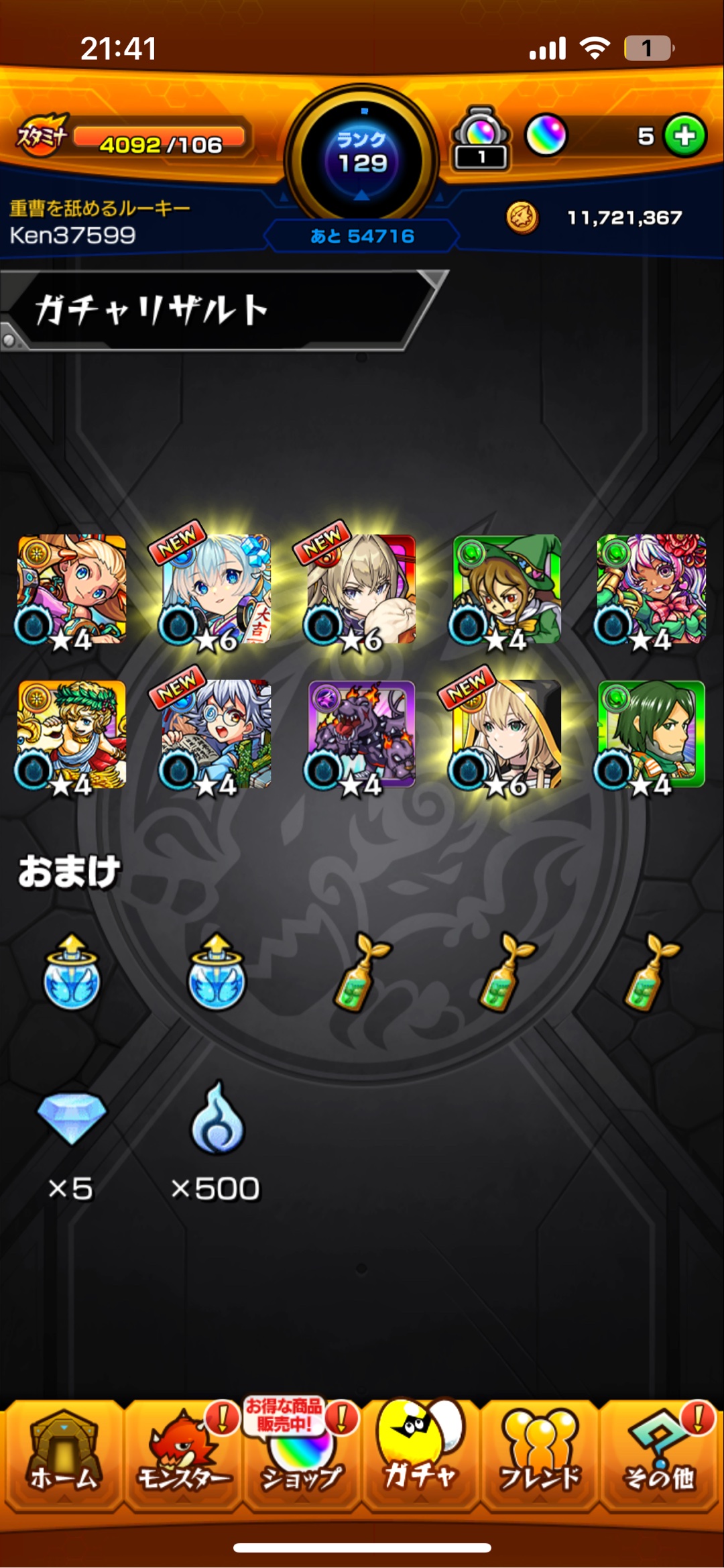Image resolution: width=724 pixels, height=1568 pixels.
Task: Switch to the モンスター tab
Action: click(182, 1454)
